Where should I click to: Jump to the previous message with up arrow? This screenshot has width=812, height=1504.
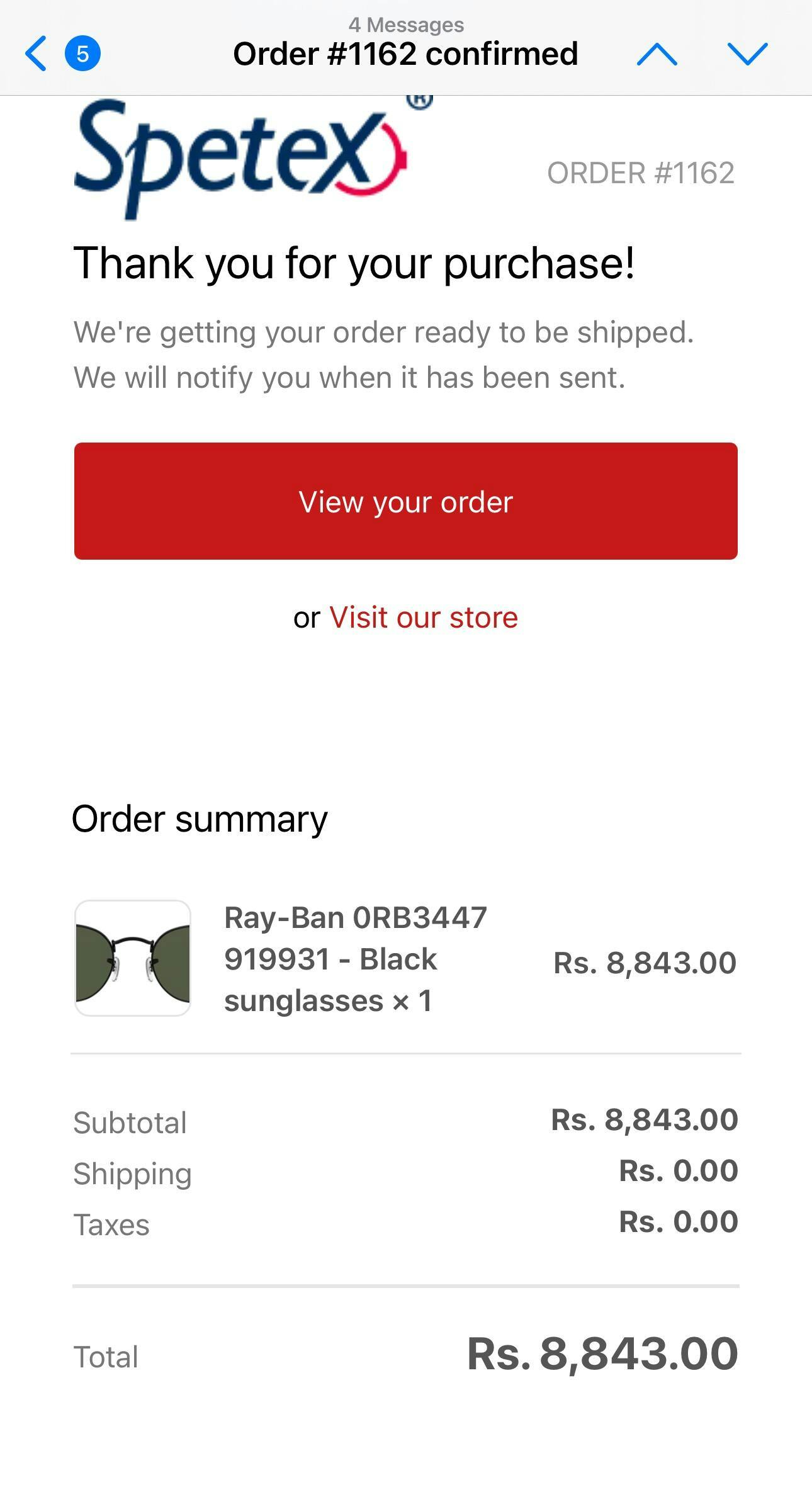pyautogui.click(x=657, y=54)
